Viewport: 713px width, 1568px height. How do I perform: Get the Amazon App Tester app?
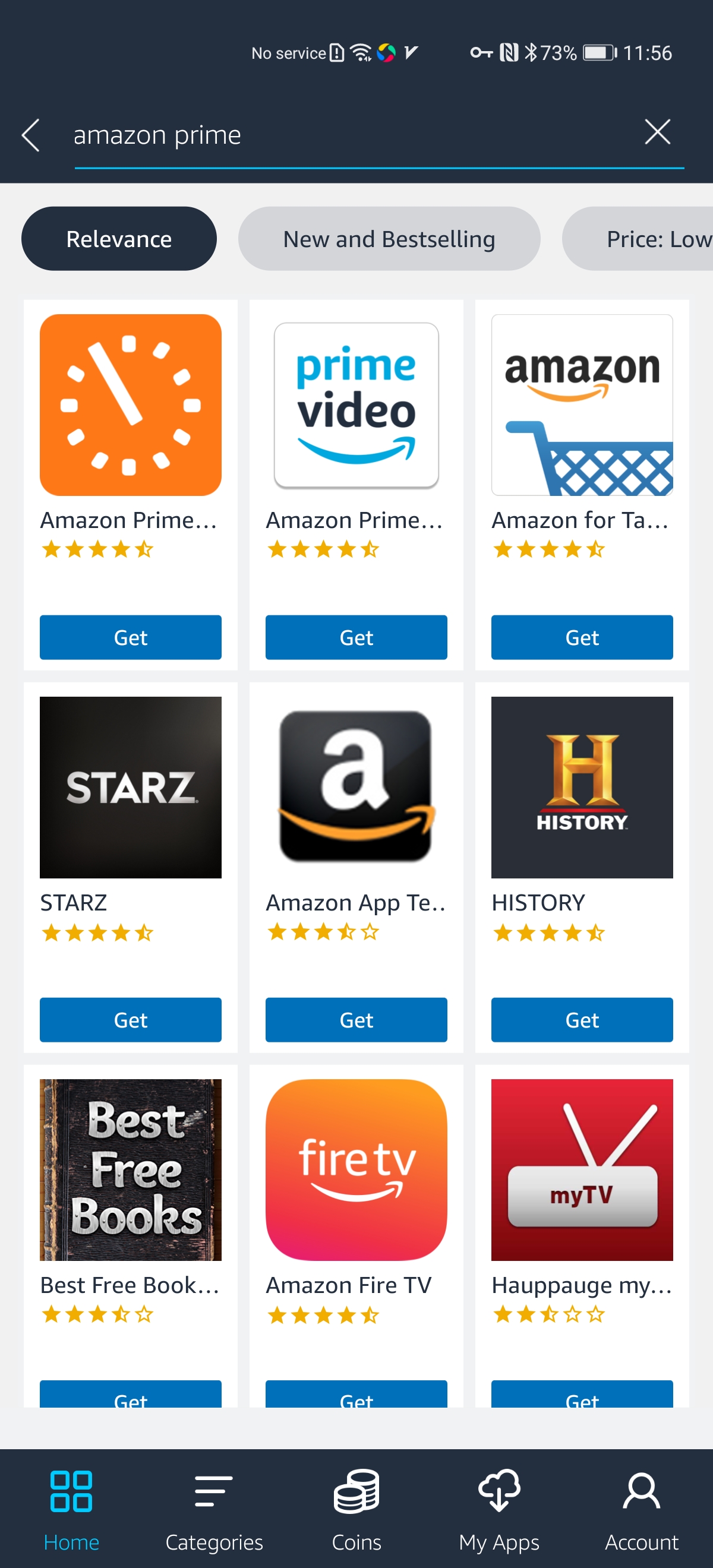(356, 1020)
